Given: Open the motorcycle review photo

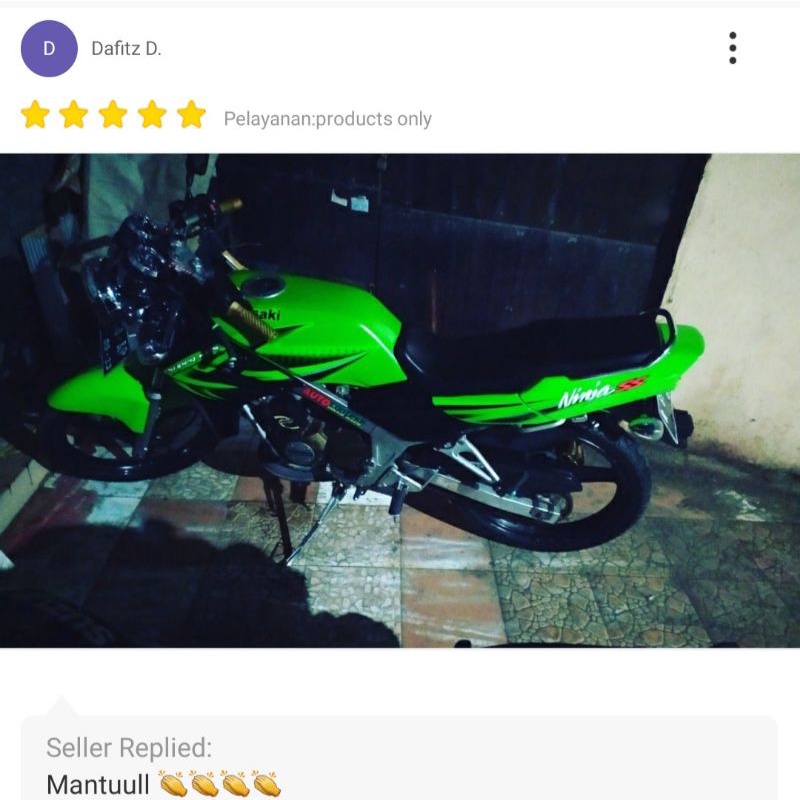Looking at the screenshot, I should (400, 400).
